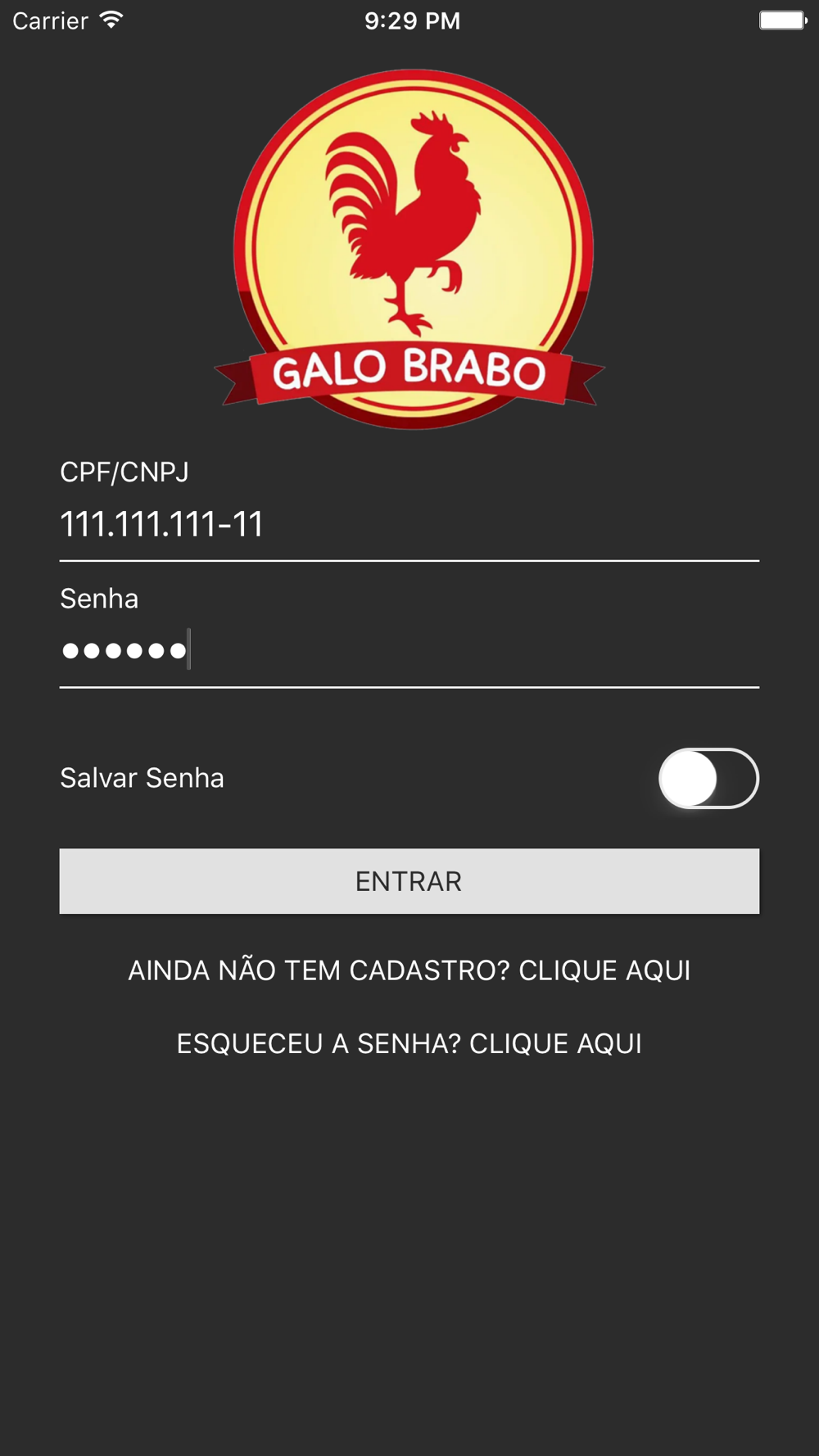Tap into the Senha password field
819x1456 pixels.
pyautogui.click(x=409, y=650)
